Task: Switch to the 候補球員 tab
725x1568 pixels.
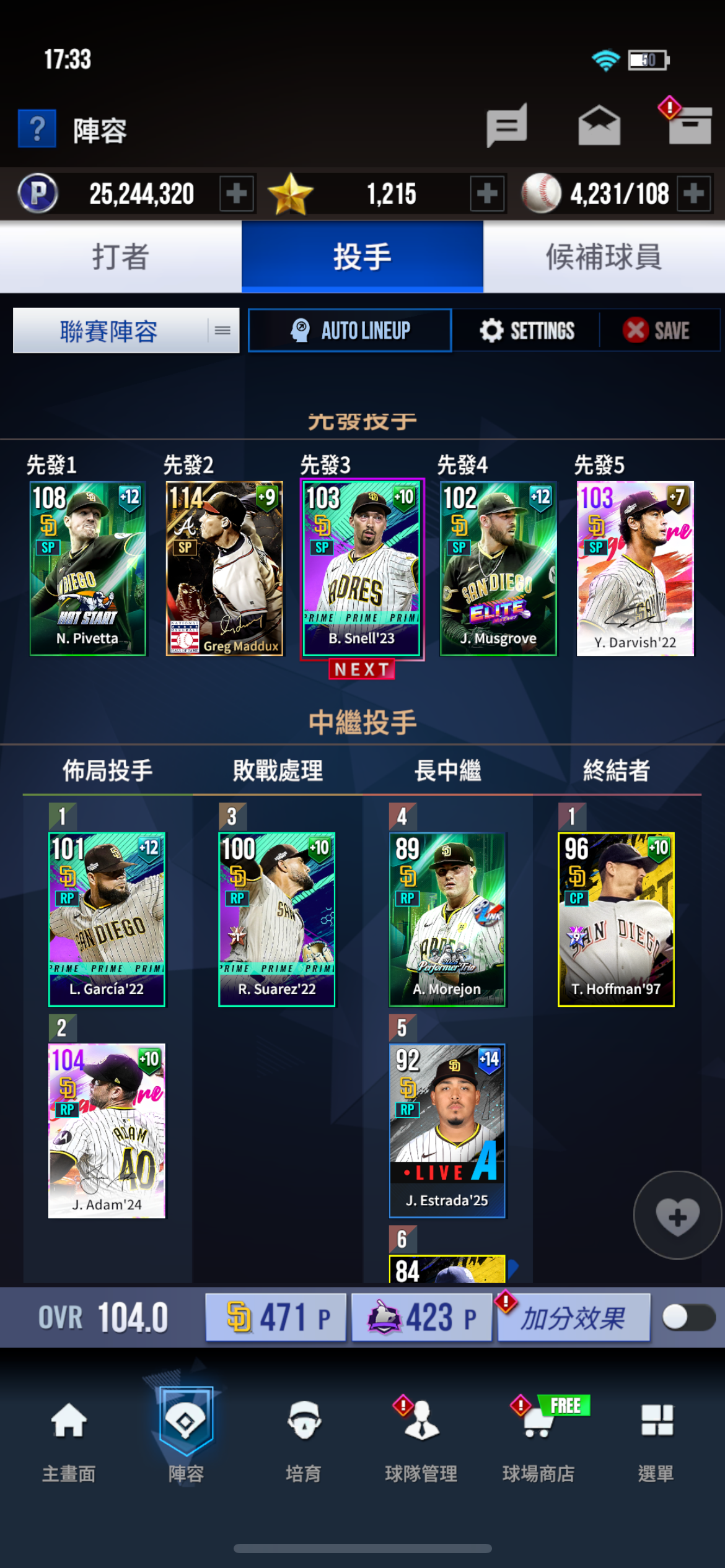Action: (604, 256)
